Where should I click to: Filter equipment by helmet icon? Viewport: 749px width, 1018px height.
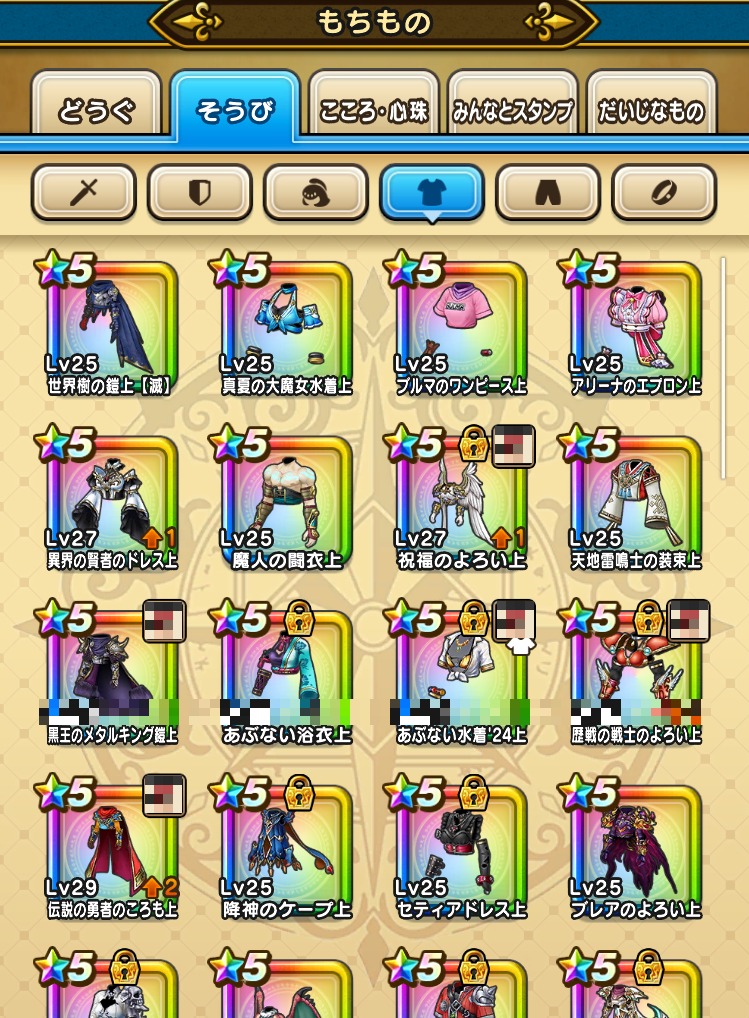[315, 192]
